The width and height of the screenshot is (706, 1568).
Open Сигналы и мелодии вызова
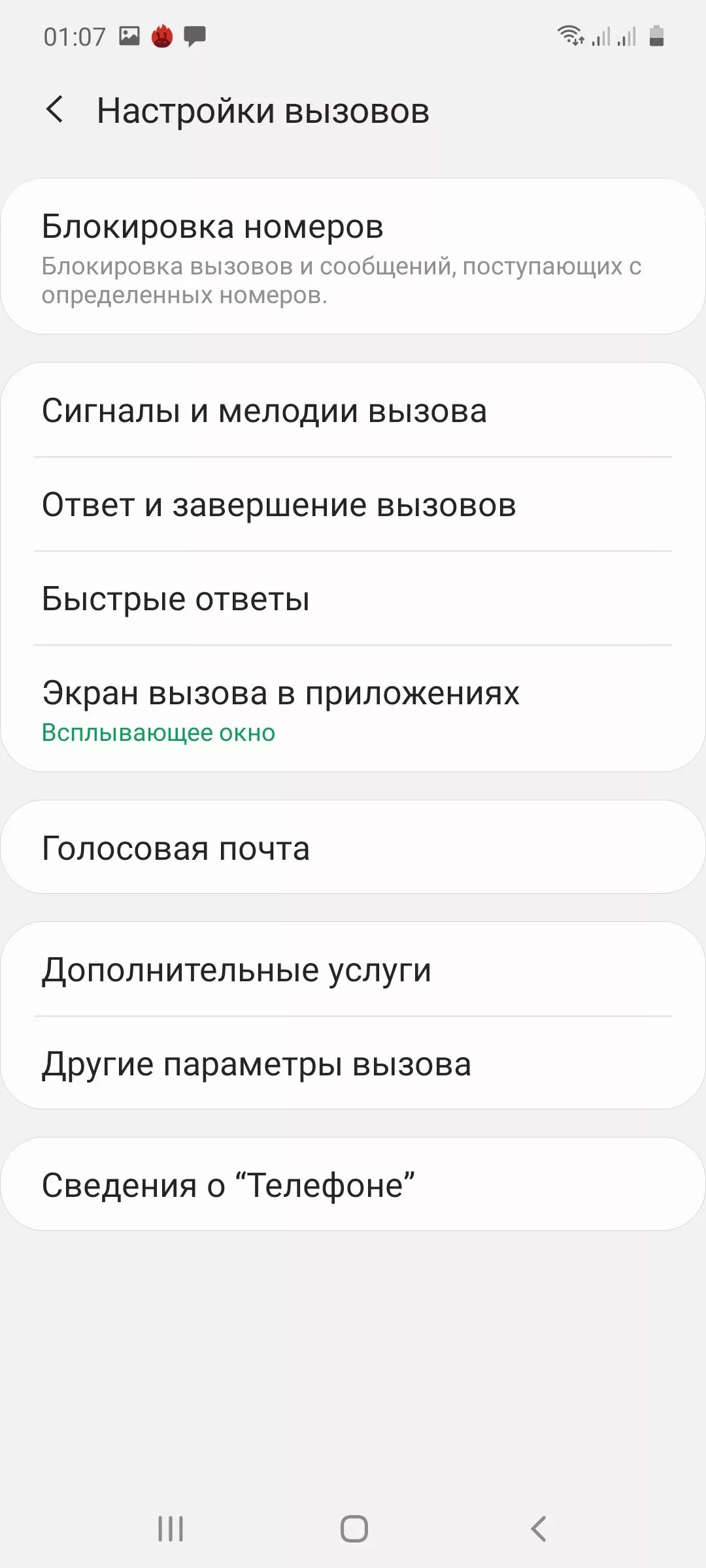tap(353, 411)
